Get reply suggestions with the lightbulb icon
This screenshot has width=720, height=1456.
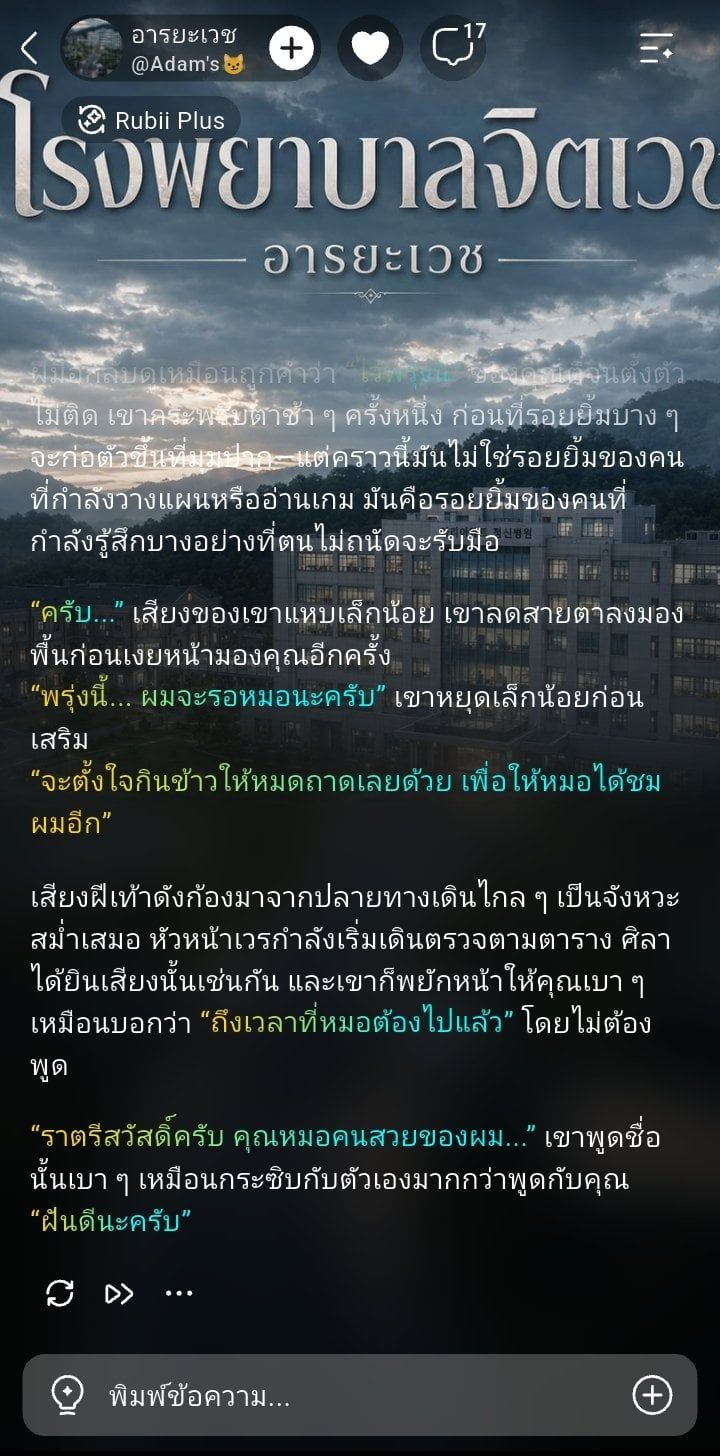[67, 1395]
